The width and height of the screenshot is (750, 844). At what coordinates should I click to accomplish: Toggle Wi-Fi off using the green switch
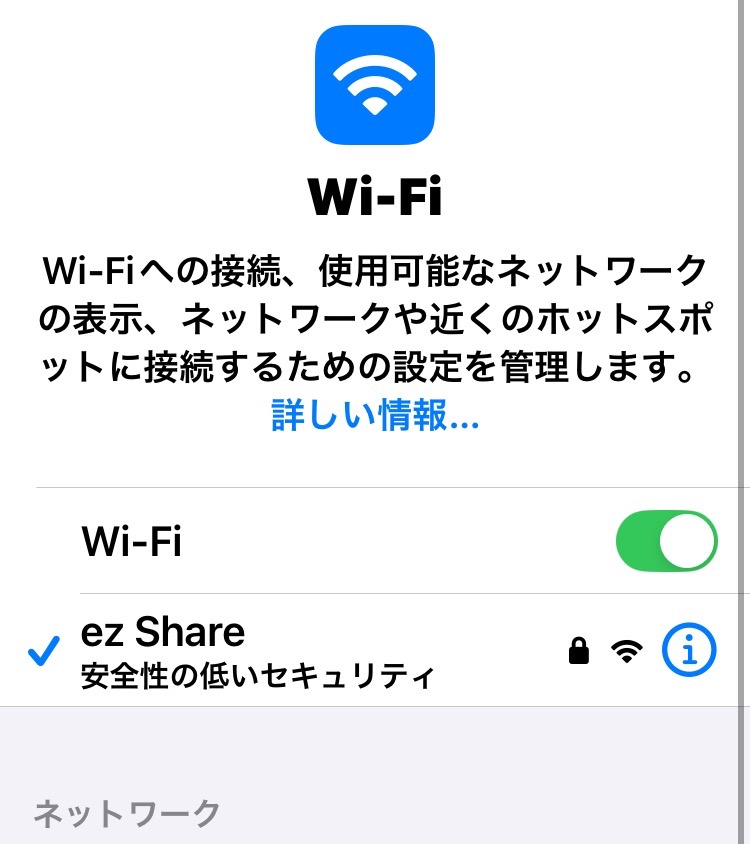[x=667, y=540]
